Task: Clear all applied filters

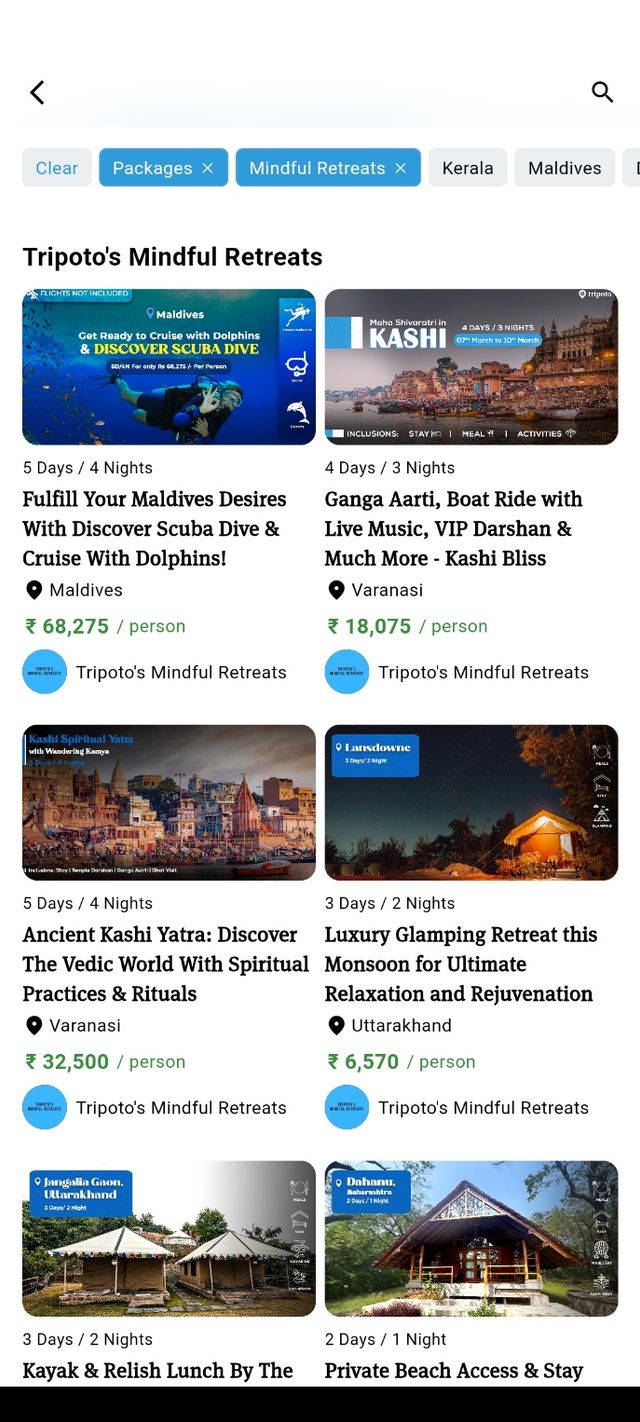Action: pos(57,168)
